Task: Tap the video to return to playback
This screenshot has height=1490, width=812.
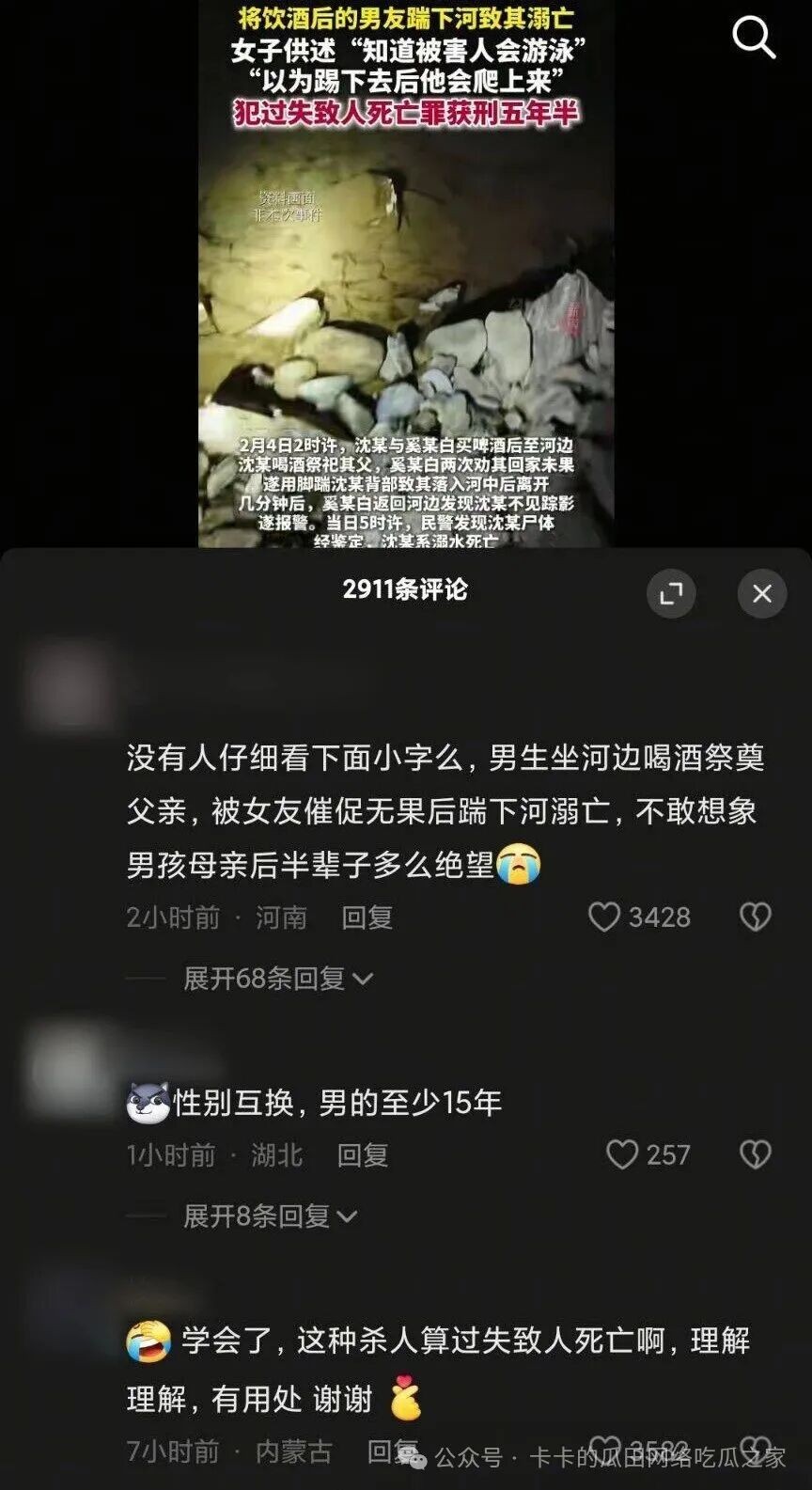Action: point(406,282)
